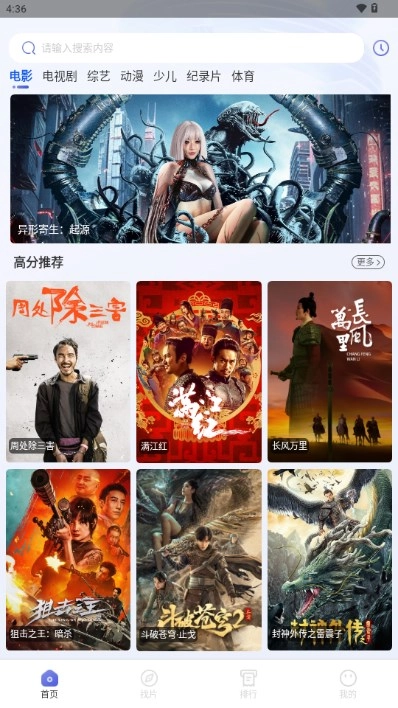View the movie 长风万里
The width and height of the screenshot is (398, 708).
point(330,372)
